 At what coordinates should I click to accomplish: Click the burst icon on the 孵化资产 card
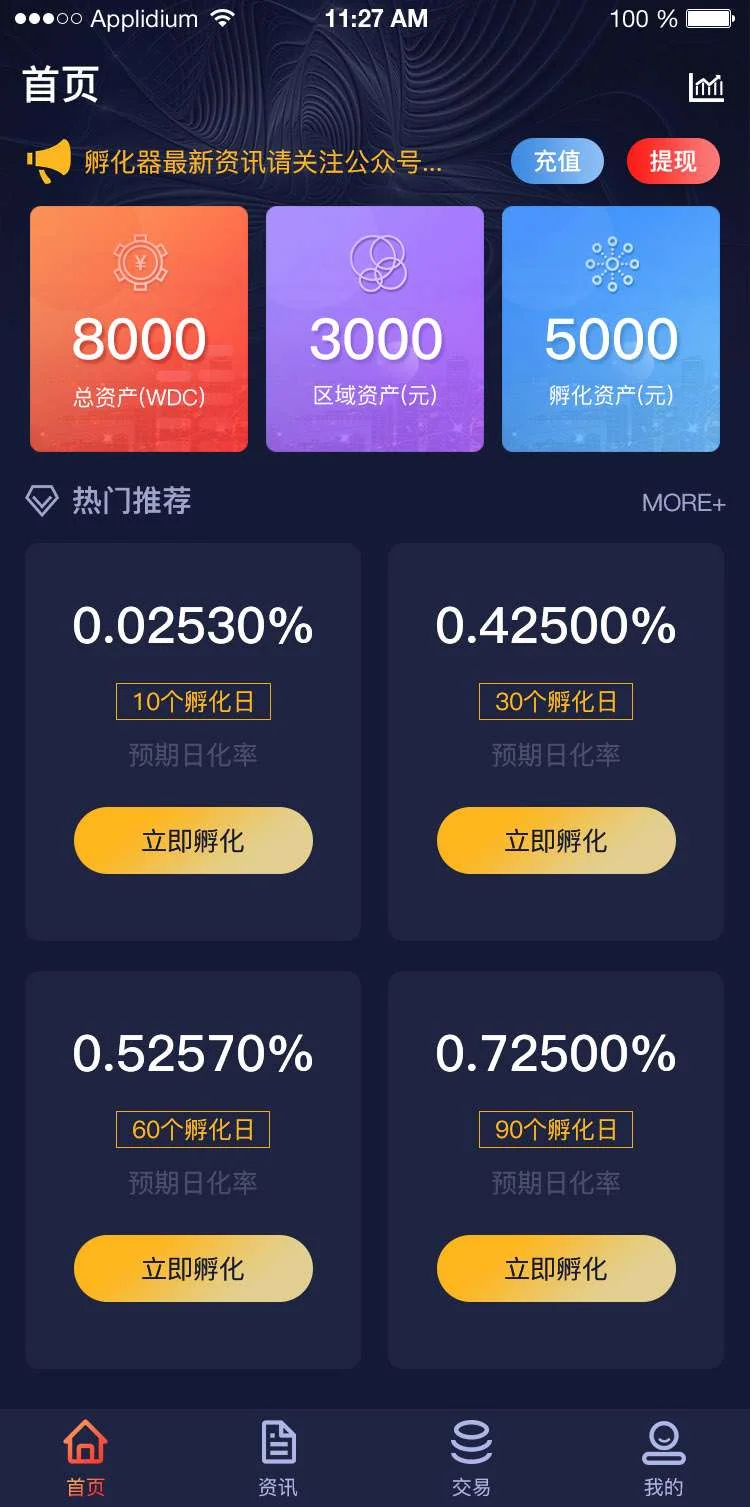pos(611,262)
